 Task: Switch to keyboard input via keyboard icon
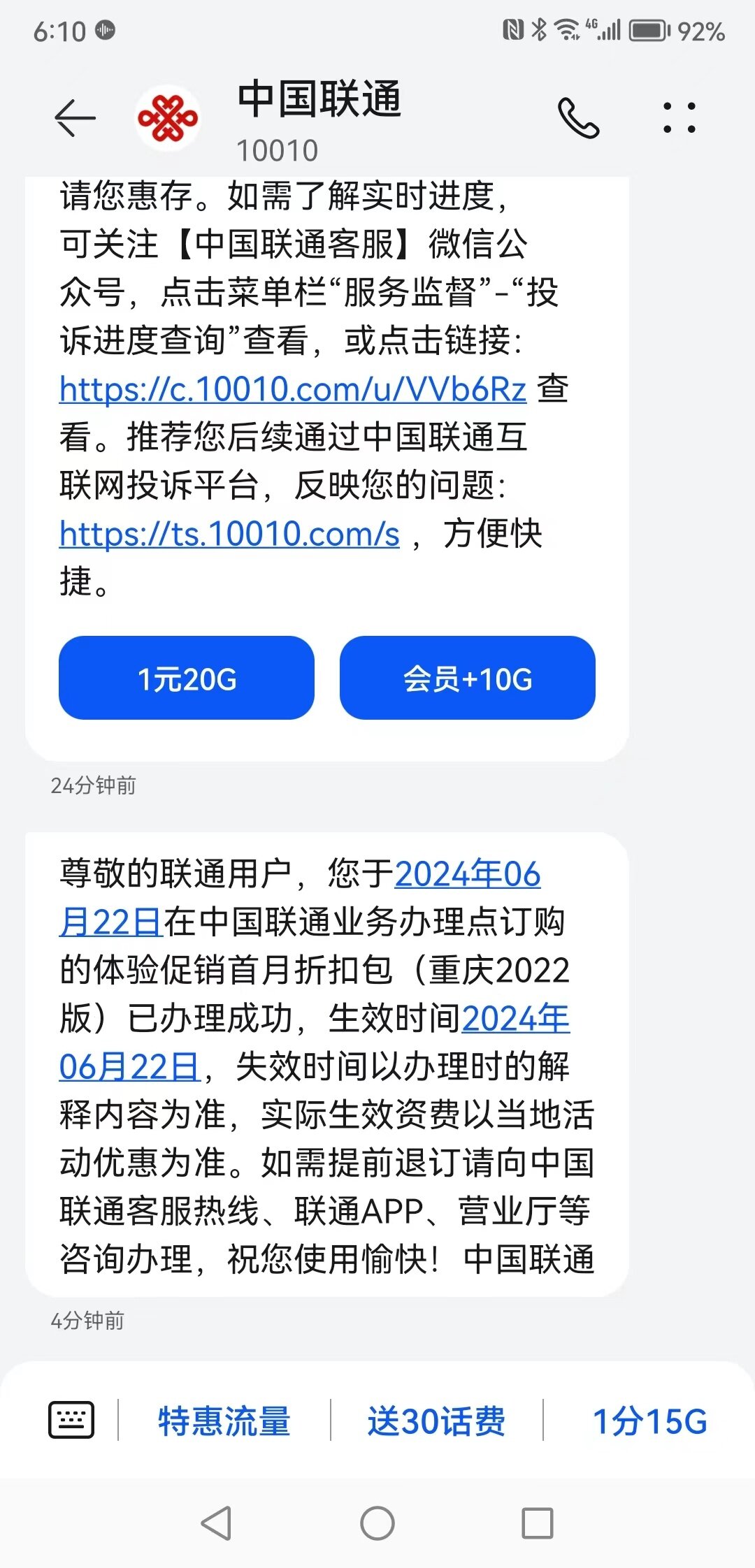coord(71,1420)
